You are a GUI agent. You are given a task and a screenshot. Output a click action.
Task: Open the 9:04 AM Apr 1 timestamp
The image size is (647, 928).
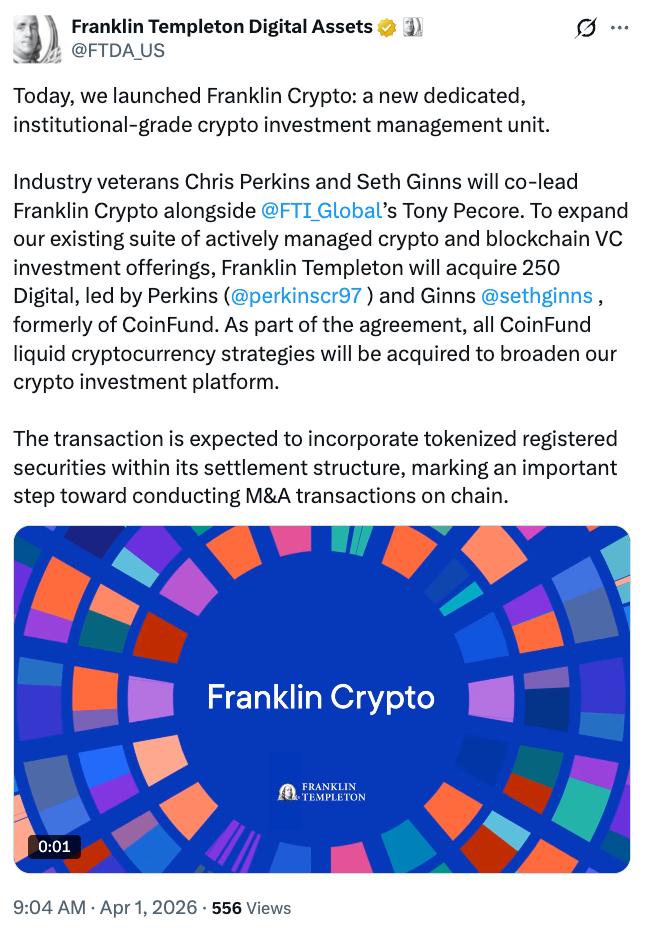(x=104, y=907)
